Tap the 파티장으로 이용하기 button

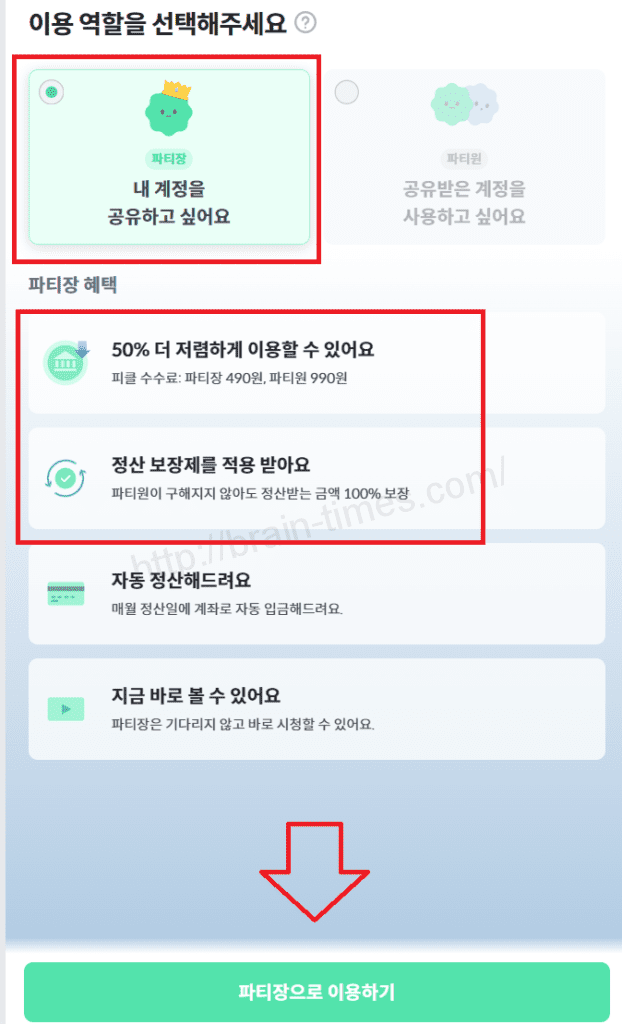pyautogui.click(x=316, y=992)
